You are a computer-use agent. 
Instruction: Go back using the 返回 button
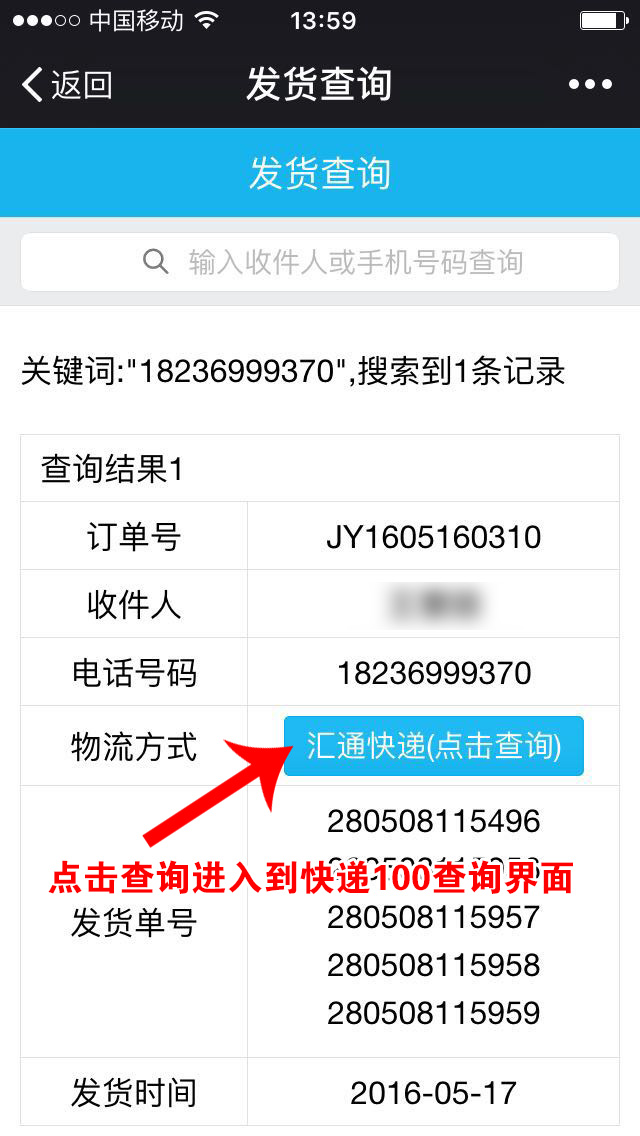tap(67, 85)
